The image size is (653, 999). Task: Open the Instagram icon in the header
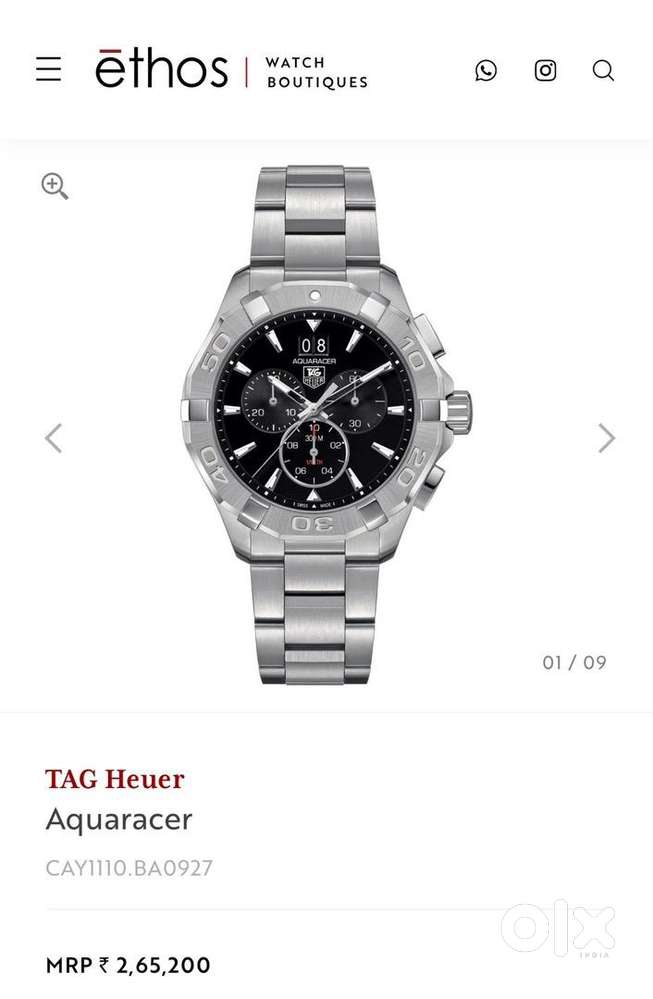[x=545, y=70]
